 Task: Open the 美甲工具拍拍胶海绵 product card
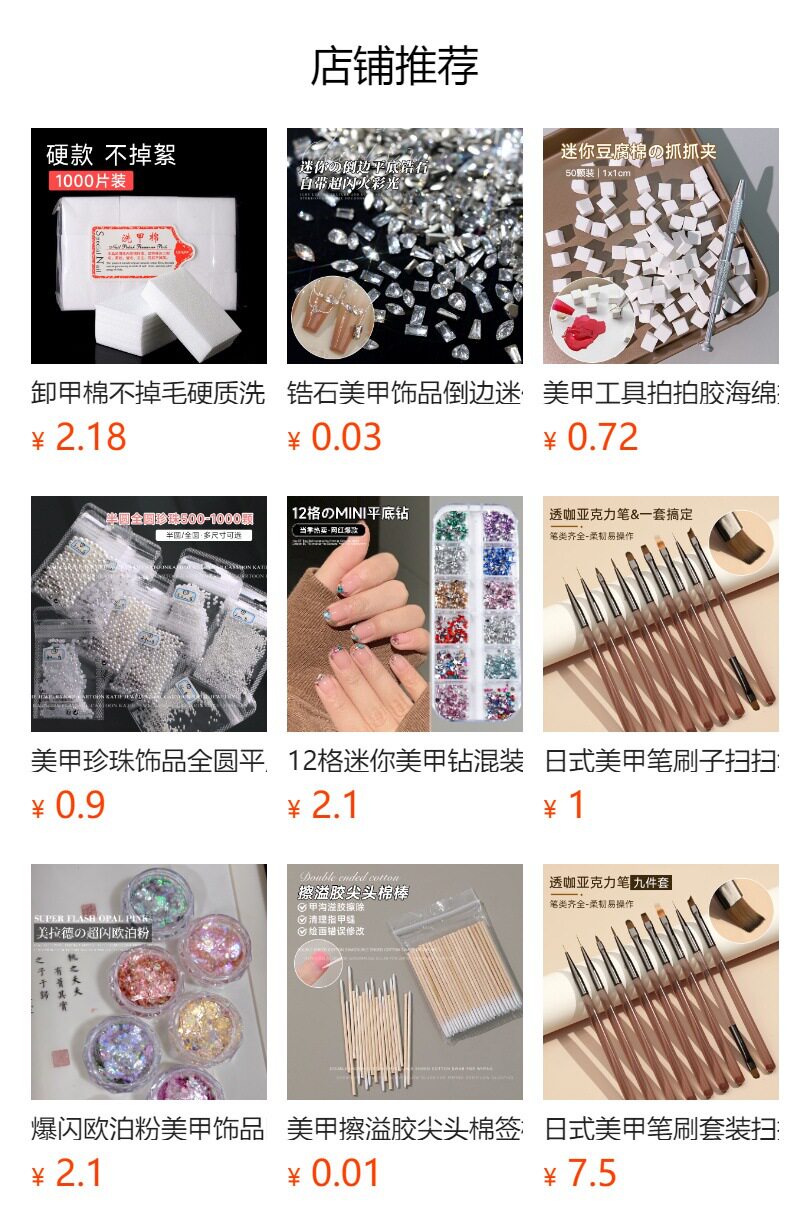point(660,246)
